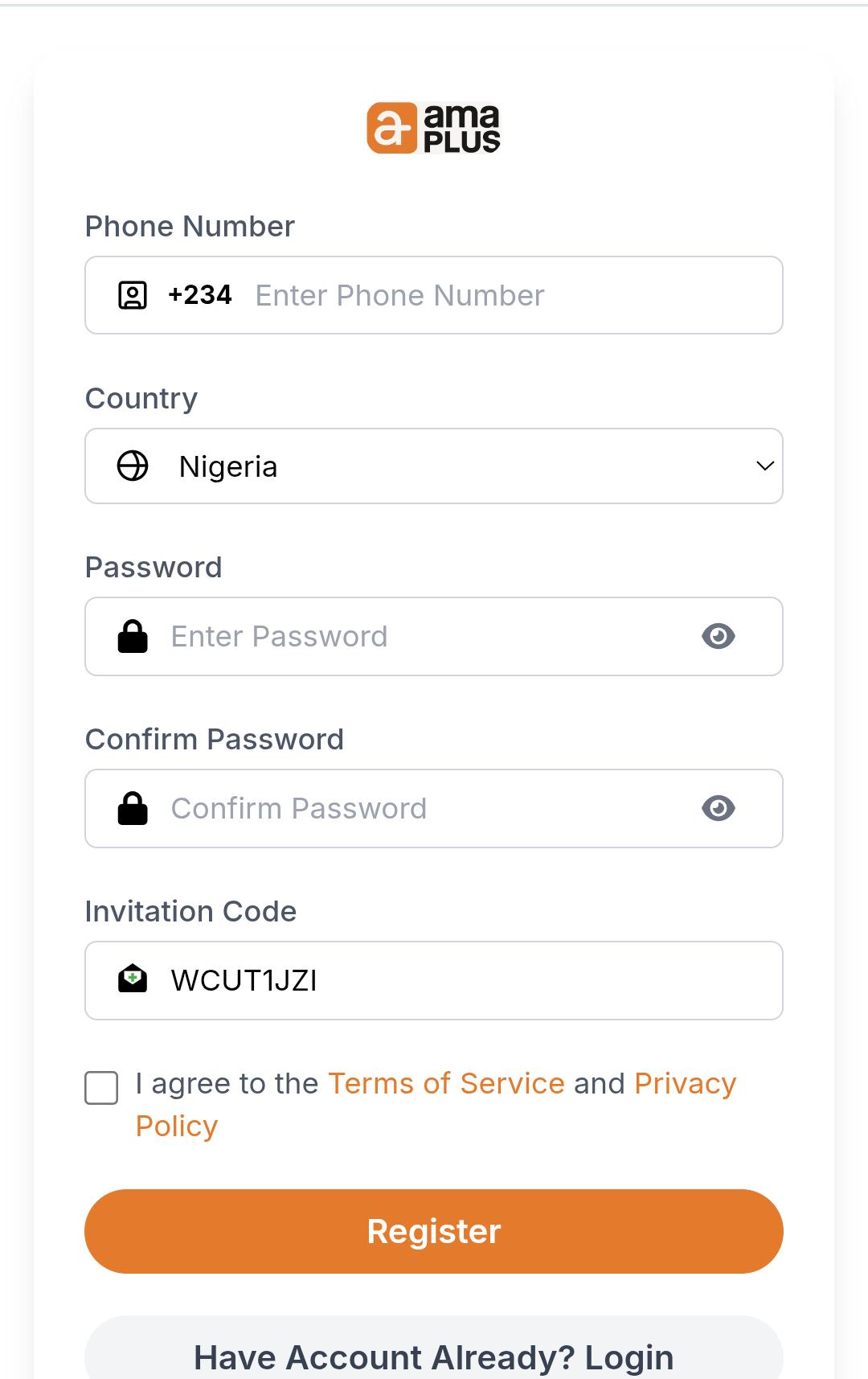Click the chevron next to Nigeria
The image size is (868, 1379).
(764, 466)
